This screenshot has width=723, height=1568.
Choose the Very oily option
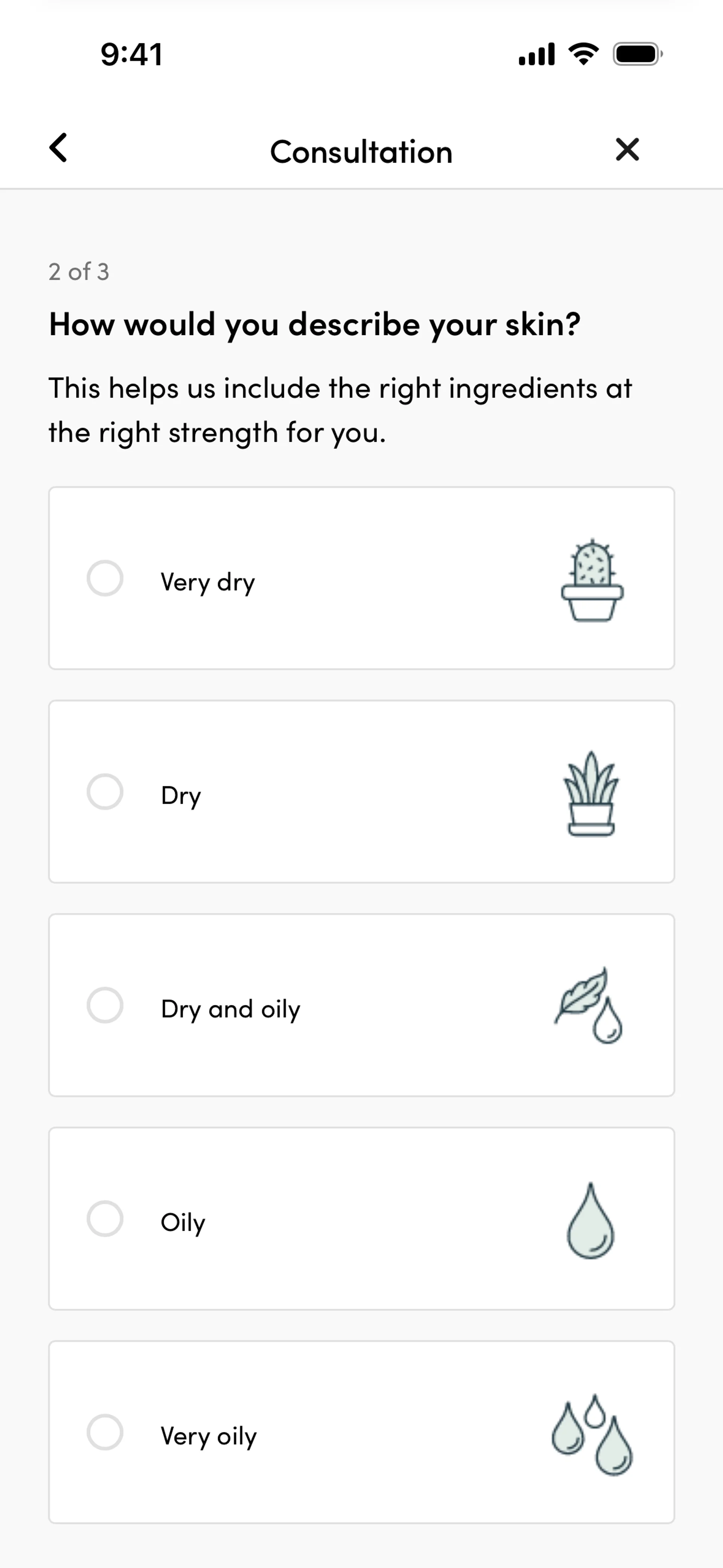105,1432
